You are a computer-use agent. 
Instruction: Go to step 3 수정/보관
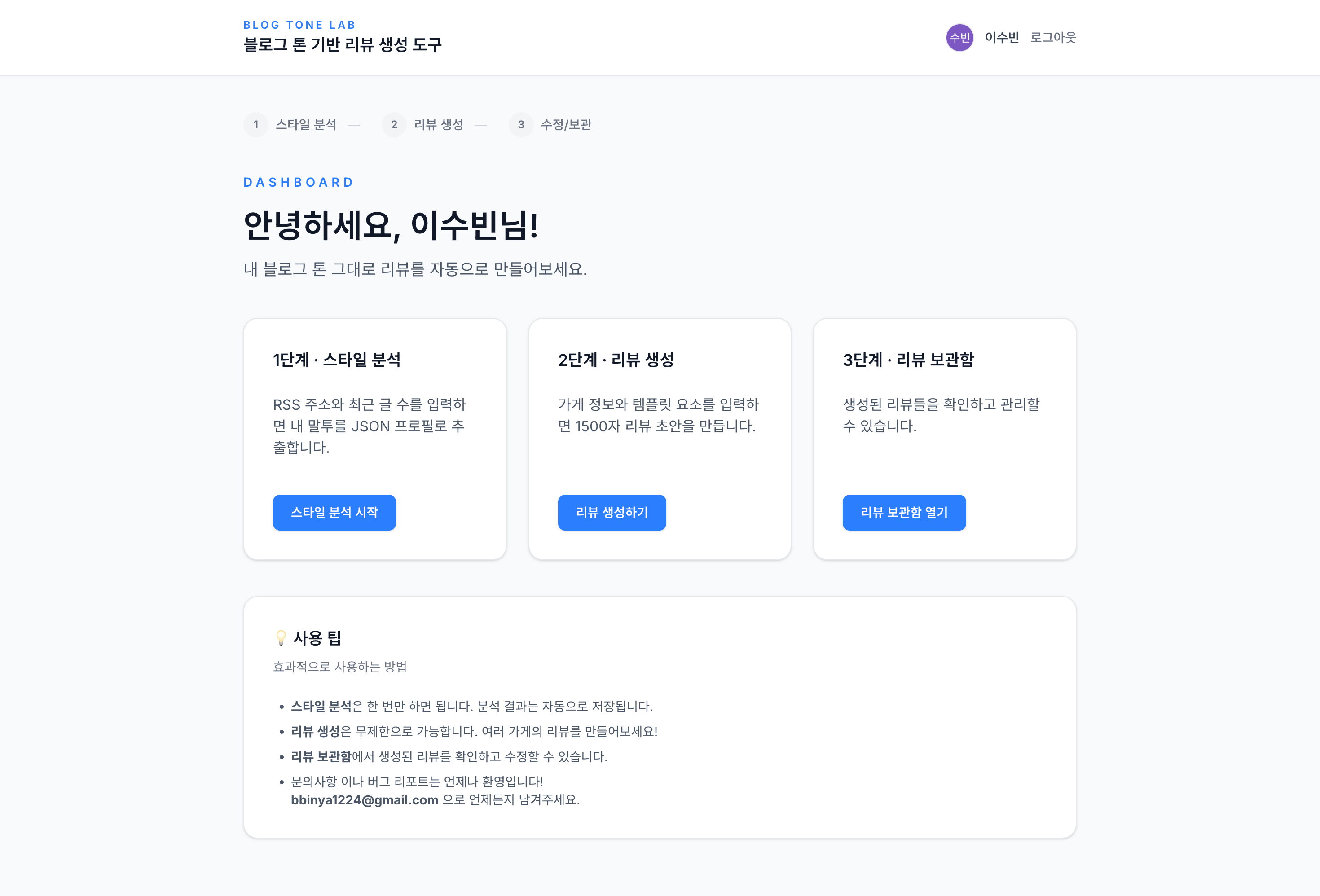coord(551,124)
